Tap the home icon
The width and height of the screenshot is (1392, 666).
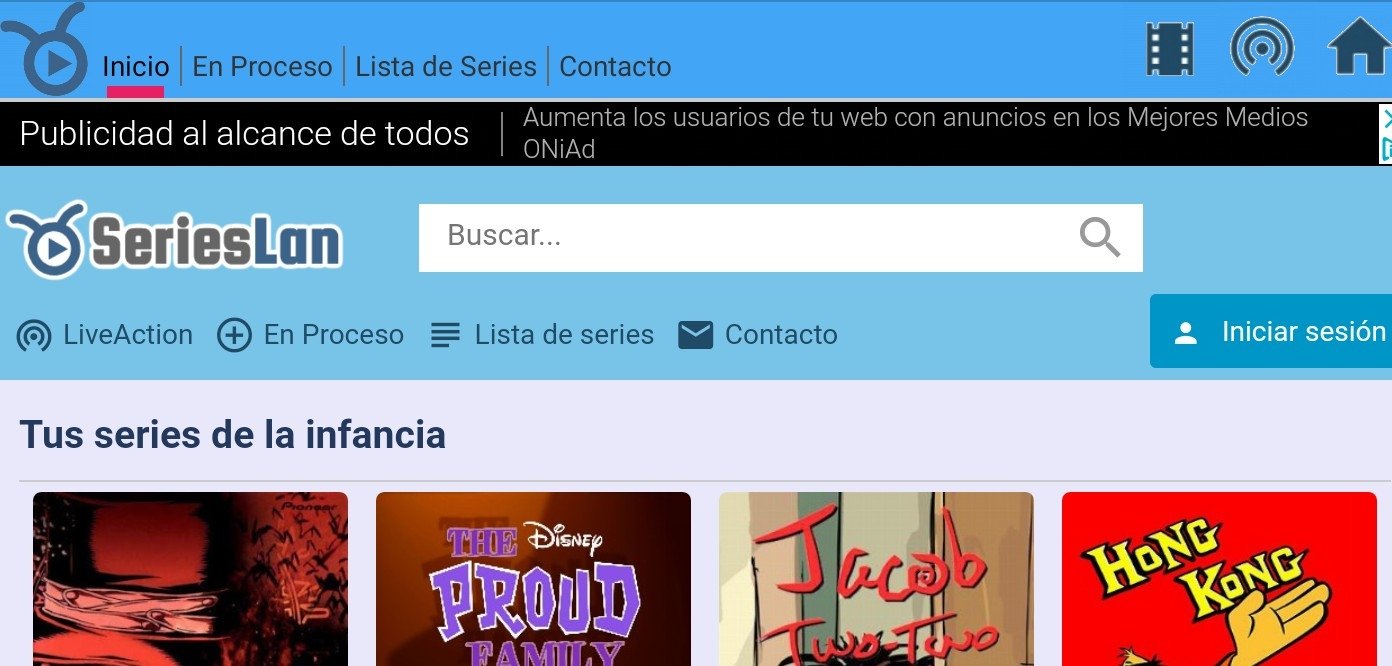coord(1357,48)
